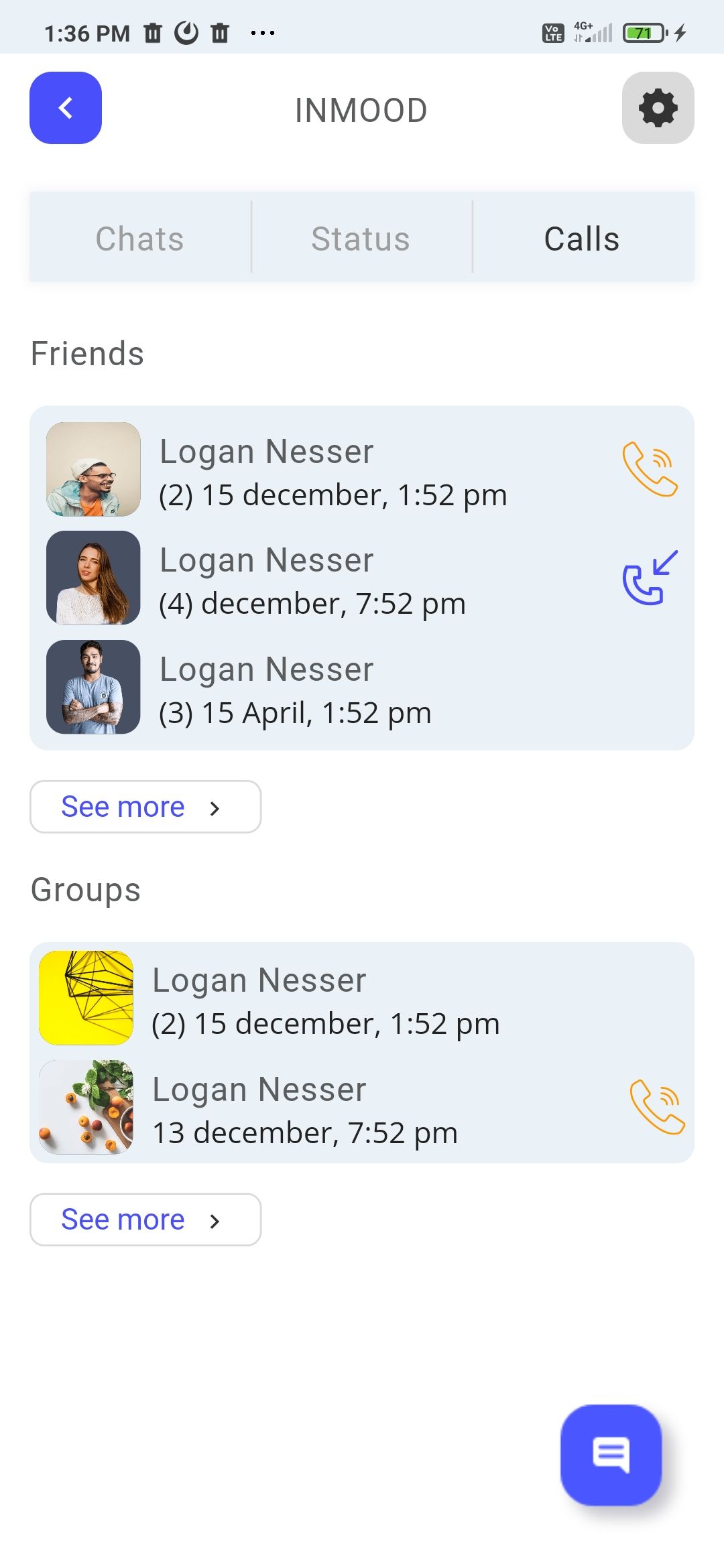Switch to the Status tab
Screen dimensions: 724x1568
[361, 239]
